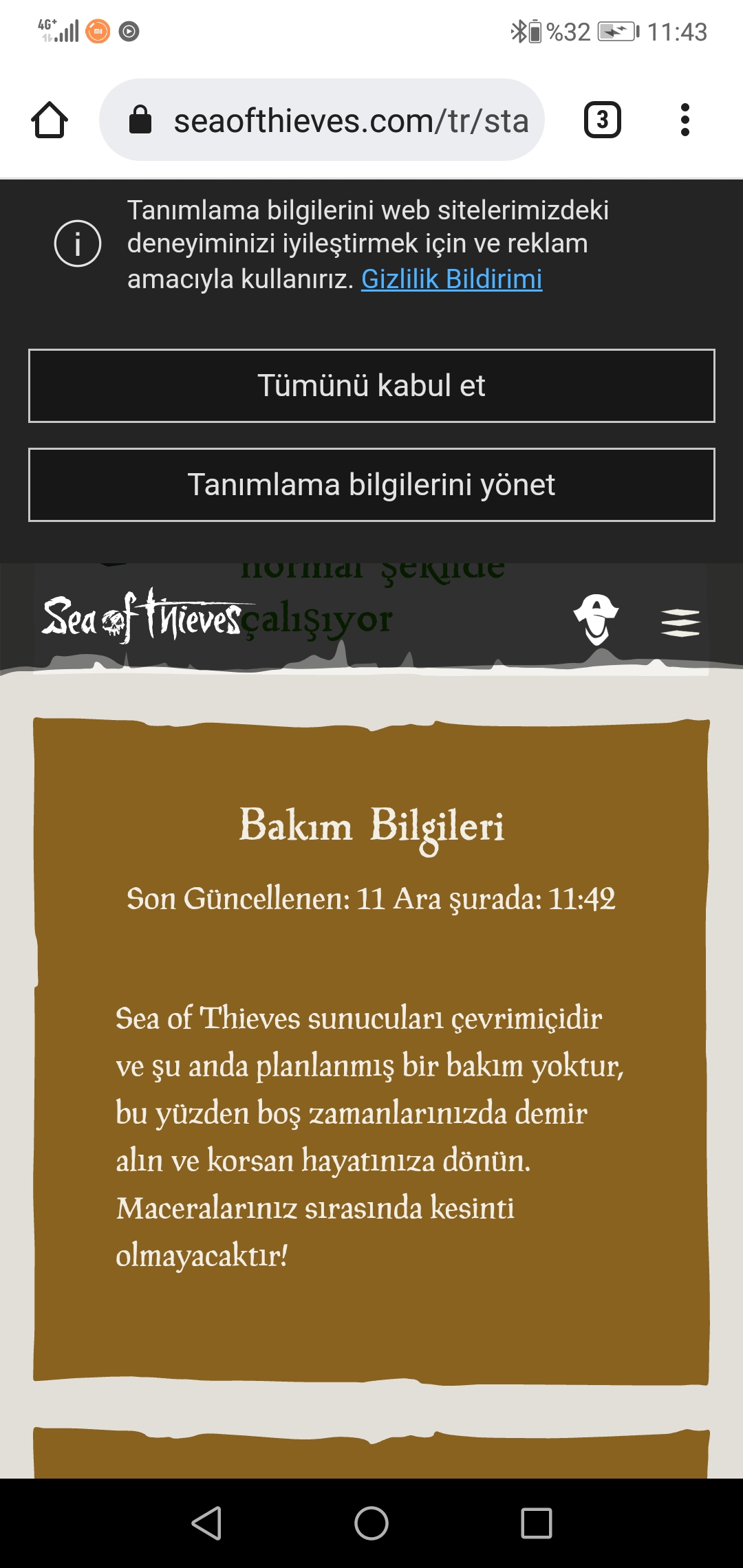Accept all cookies with Tümünü kabul et
Image resolution: width=743 pixels, height=1568 pixels.
point(371,386)
